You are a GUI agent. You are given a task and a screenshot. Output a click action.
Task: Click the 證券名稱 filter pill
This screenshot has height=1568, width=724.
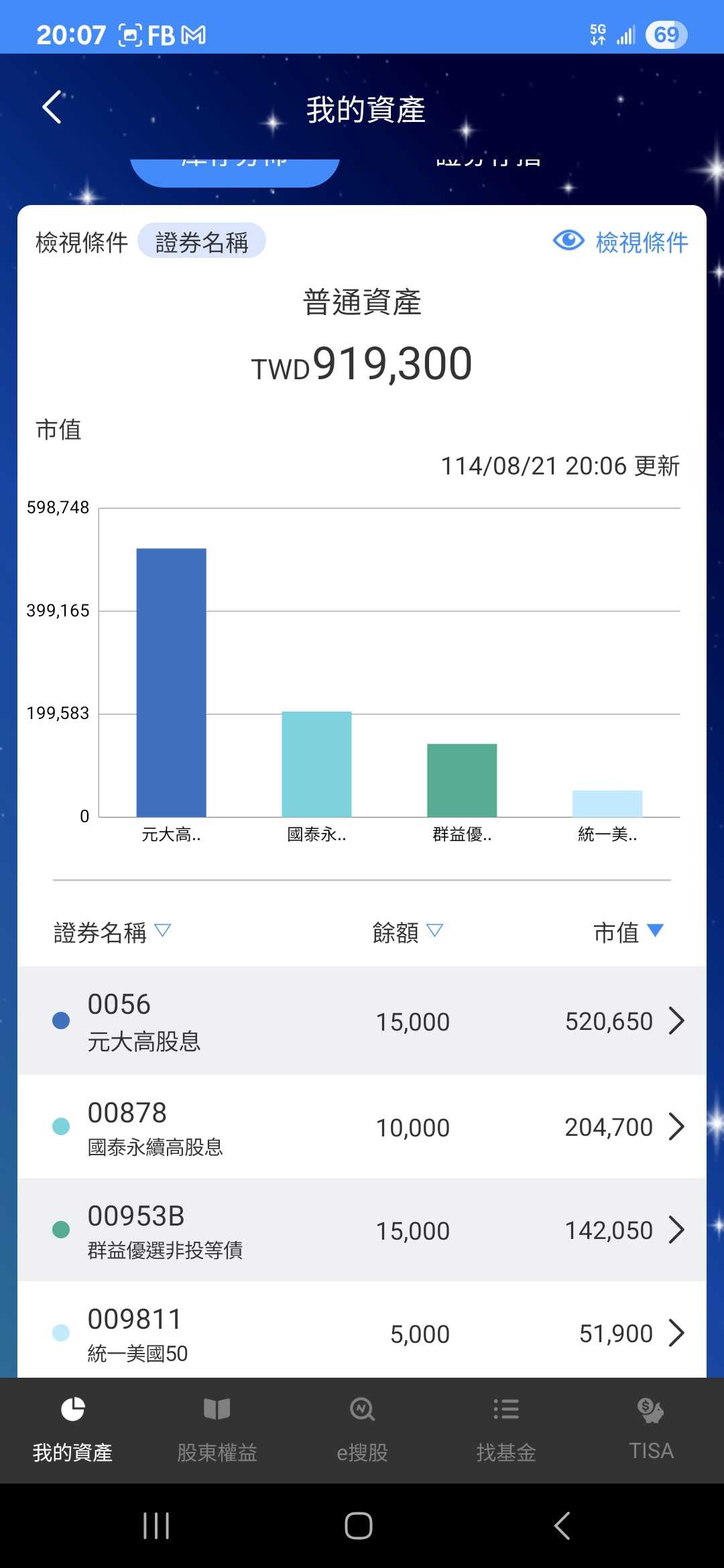(202, 241)
